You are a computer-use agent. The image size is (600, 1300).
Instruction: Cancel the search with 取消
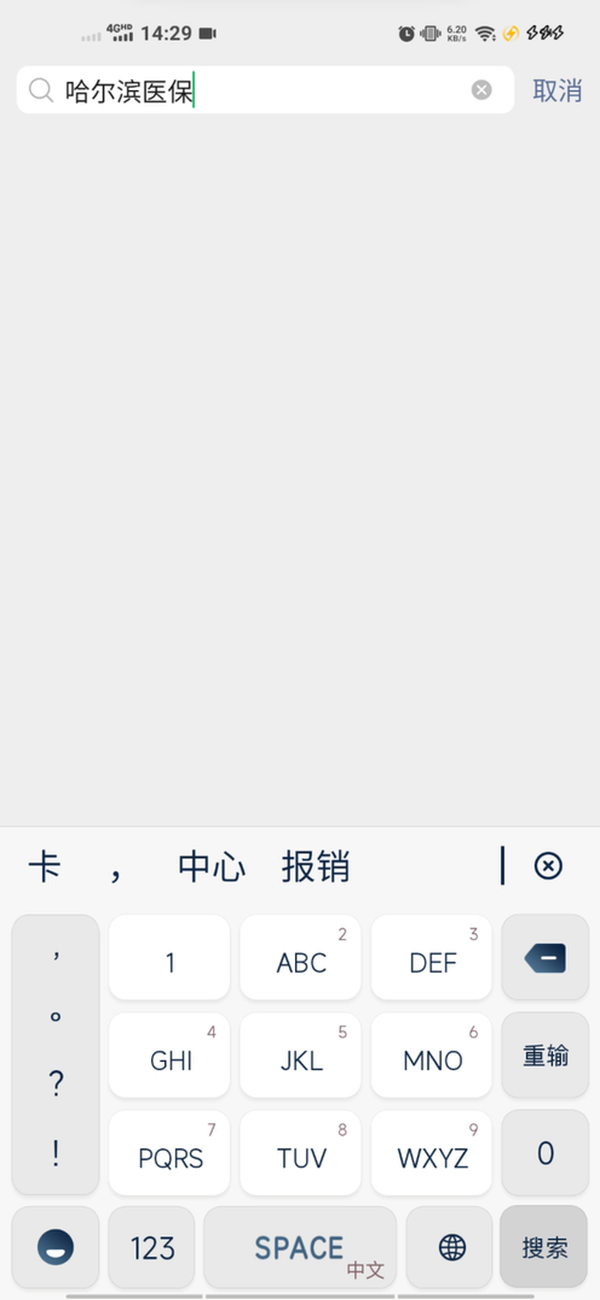click(557, 91)
